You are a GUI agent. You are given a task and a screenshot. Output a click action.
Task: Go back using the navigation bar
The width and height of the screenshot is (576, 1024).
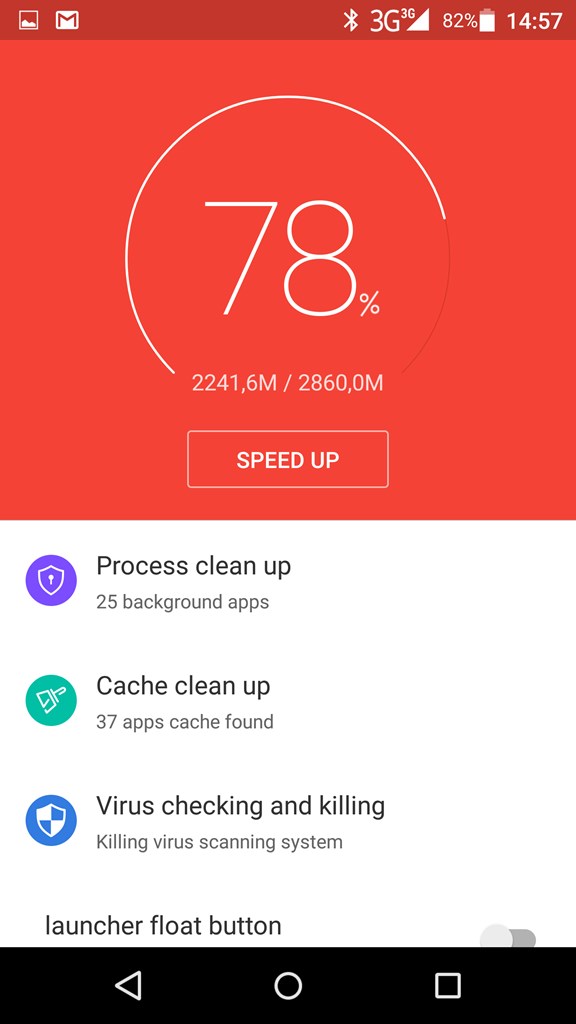pos(128,985)
